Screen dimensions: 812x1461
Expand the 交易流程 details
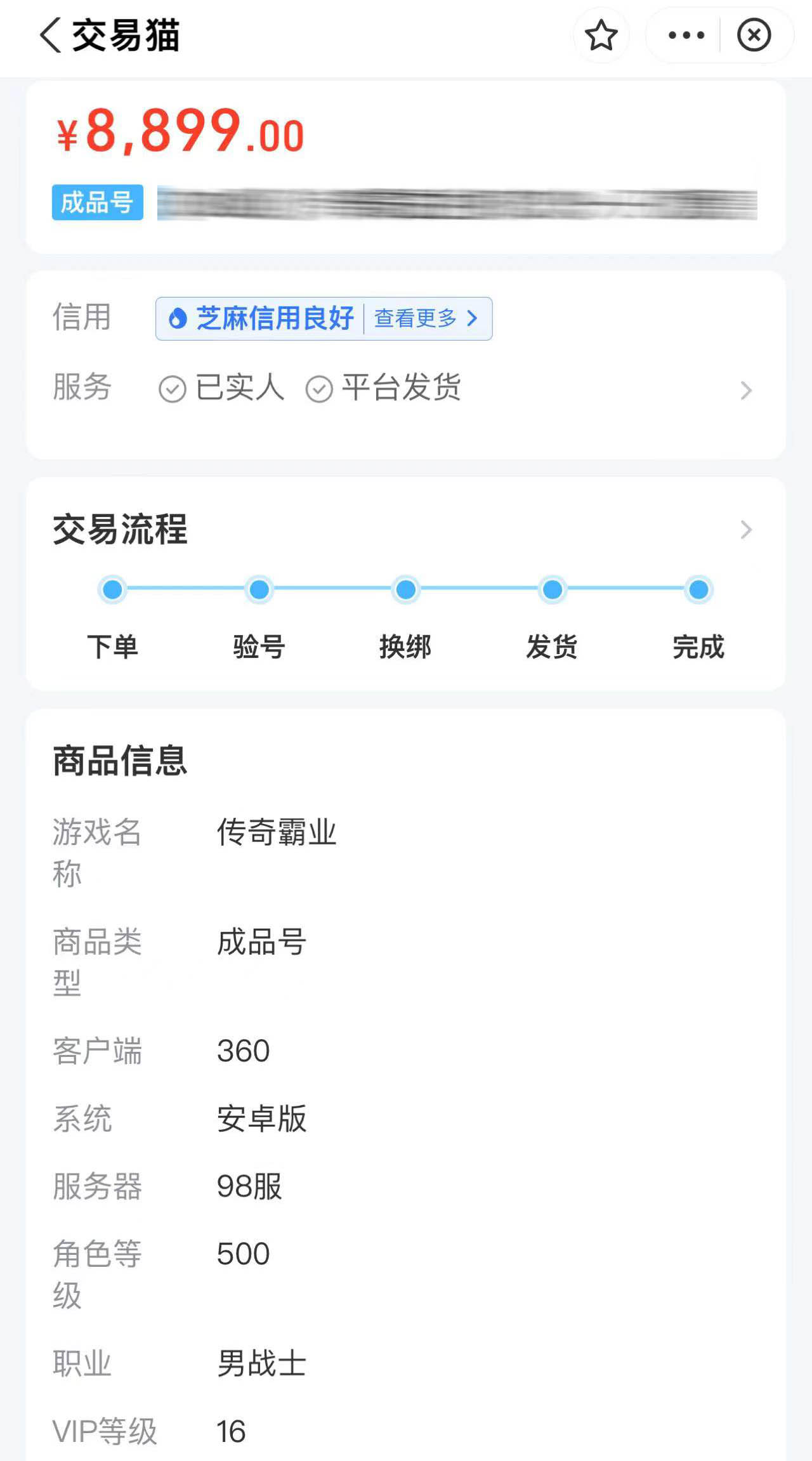pos(745,530)
